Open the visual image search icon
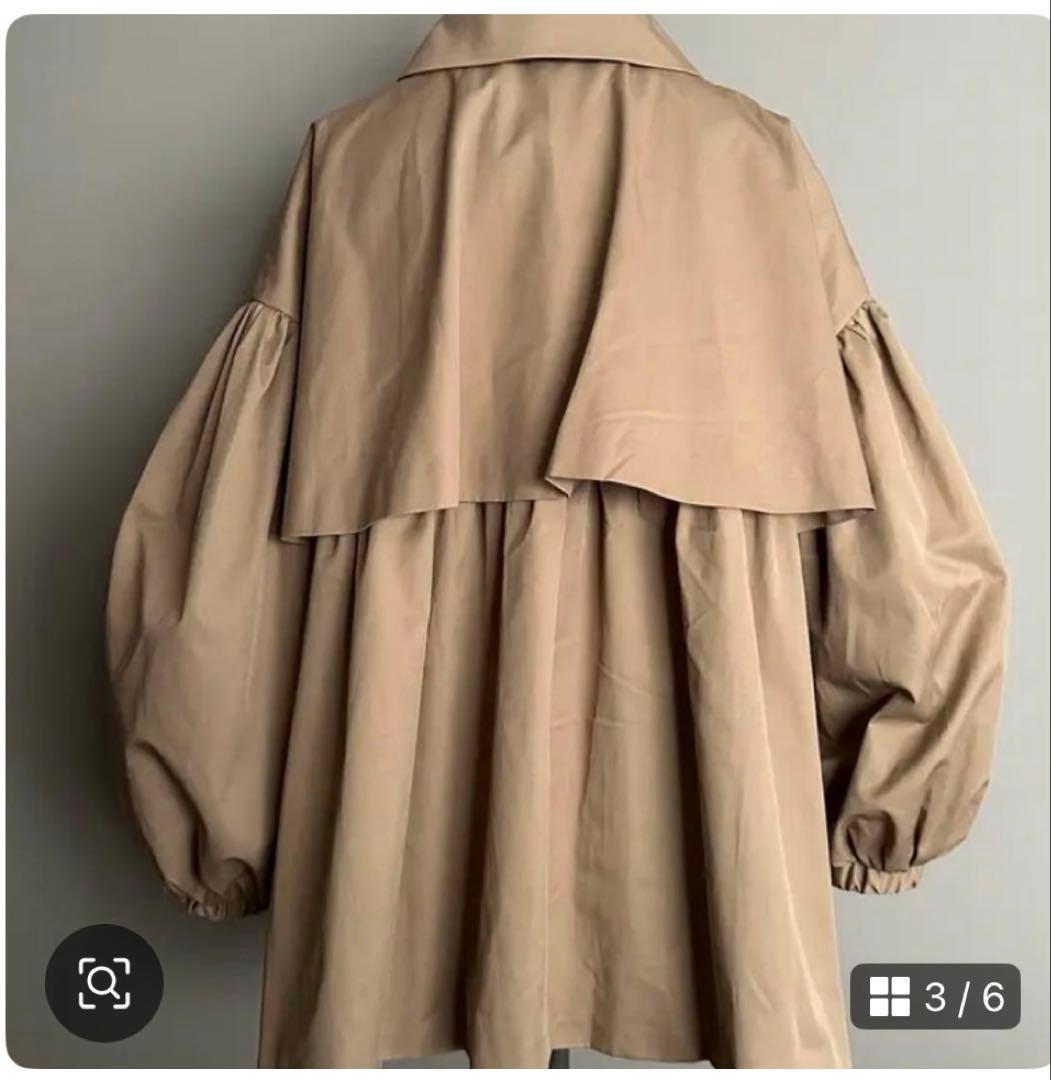The width and height of the screenshot is (1051, 1080). click(x=104, y=984)
